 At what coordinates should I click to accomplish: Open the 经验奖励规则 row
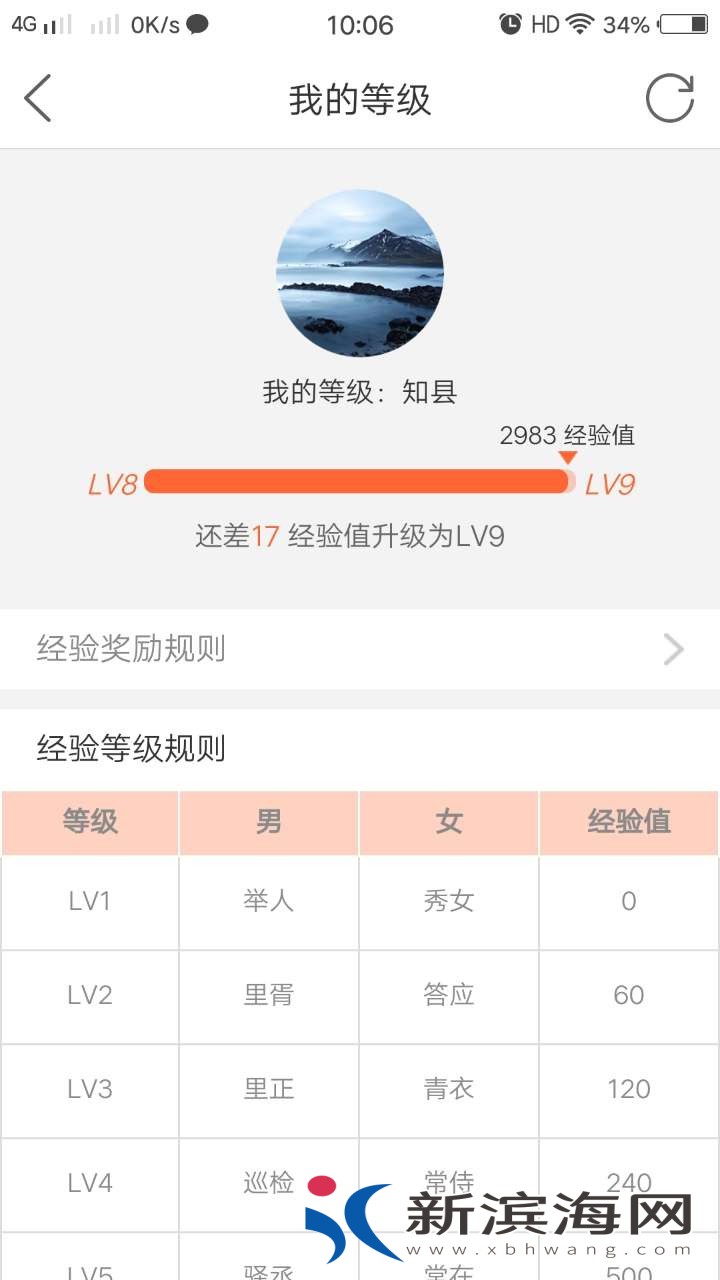point(360,649)
